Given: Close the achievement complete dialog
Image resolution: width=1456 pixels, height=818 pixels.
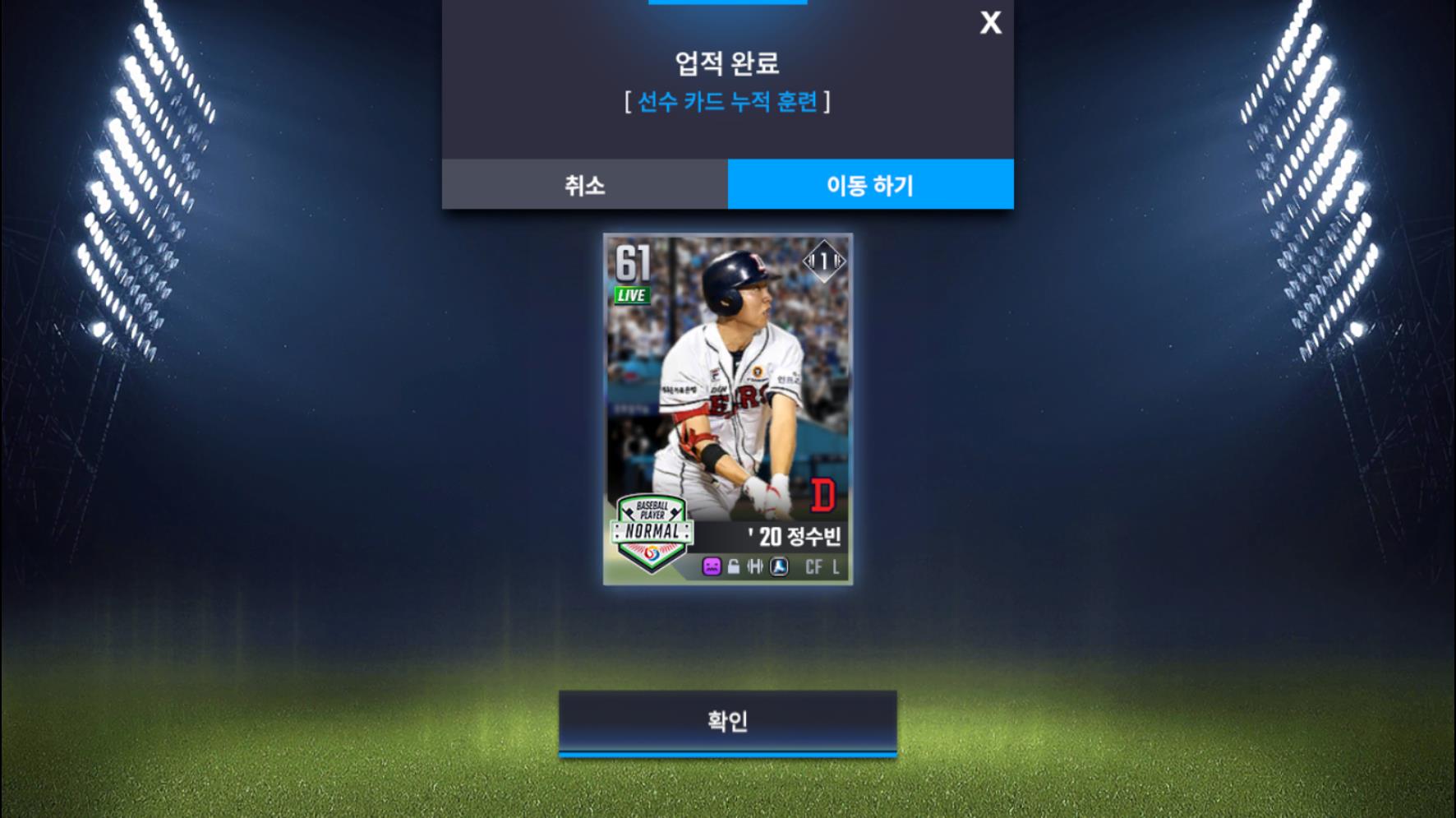Looking at the screenshot, I should [x=990, y=22].
